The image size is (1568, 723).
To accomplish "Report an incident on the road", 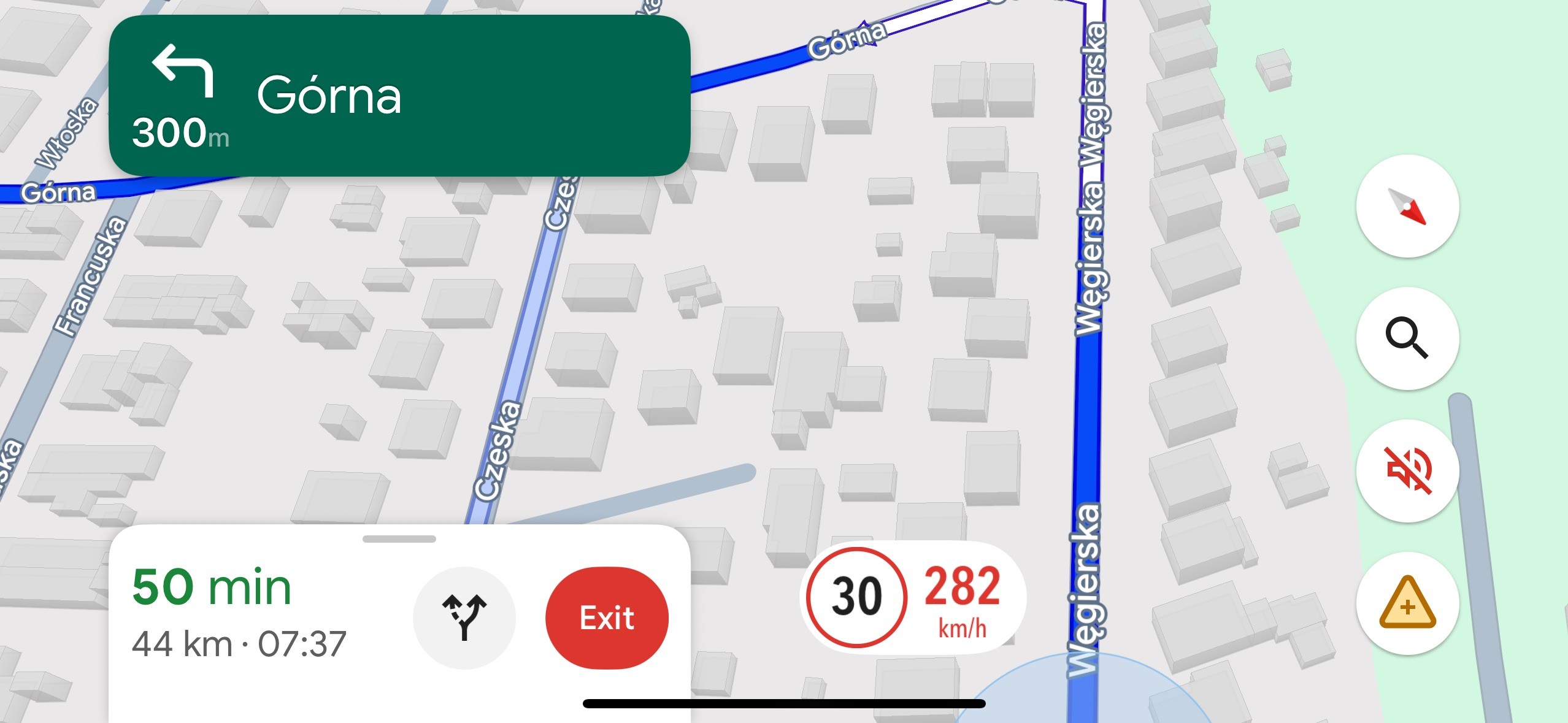I will [1407, 603].
